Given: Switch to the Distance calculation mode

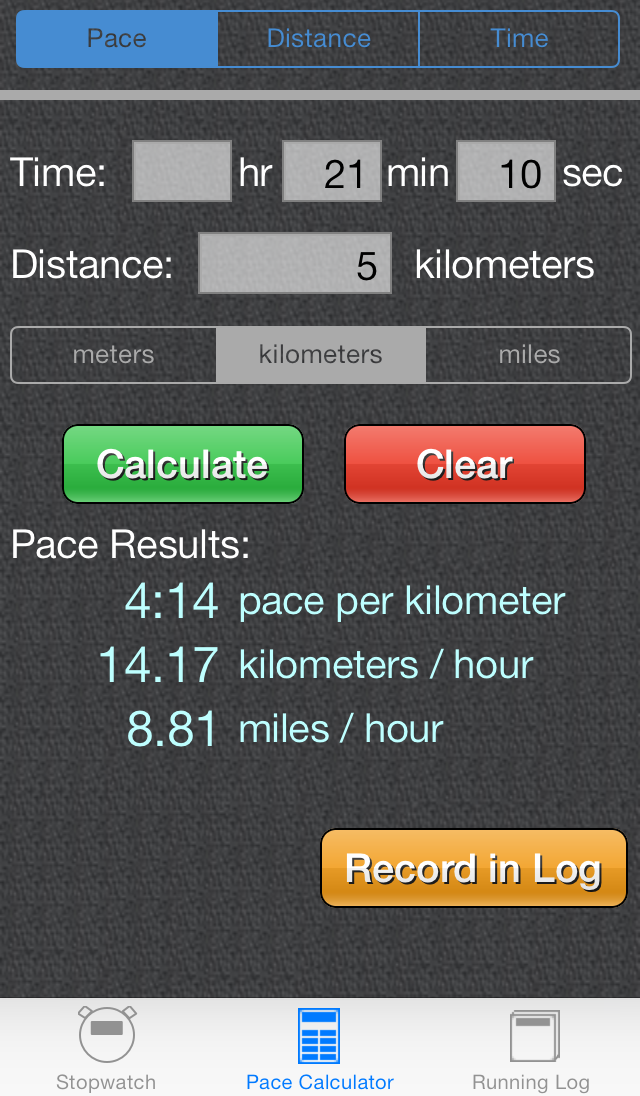Looking at the screenshot, I should click(x=319, y=39).
